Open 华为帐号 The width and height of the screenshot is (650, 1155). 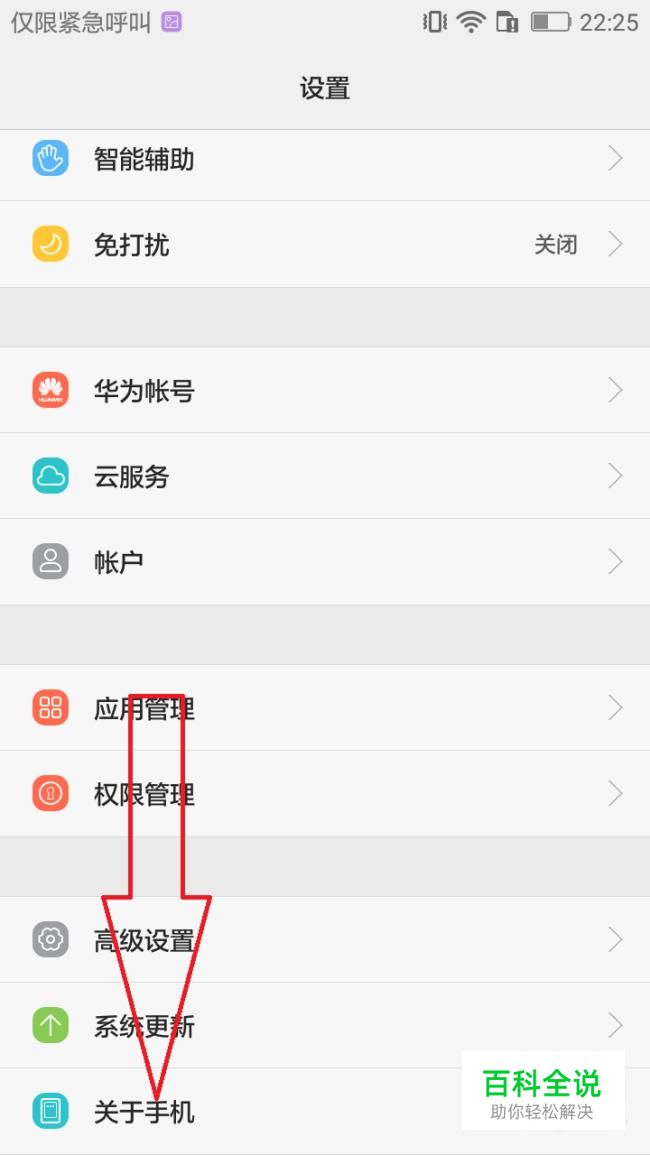pyautogui.click(x=144, y=390)
